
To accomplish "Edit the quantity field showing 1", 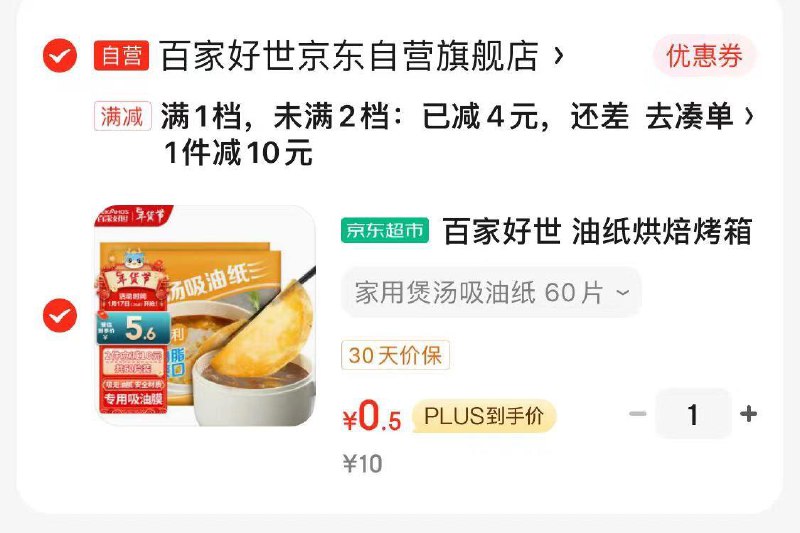I will point(693,414).
